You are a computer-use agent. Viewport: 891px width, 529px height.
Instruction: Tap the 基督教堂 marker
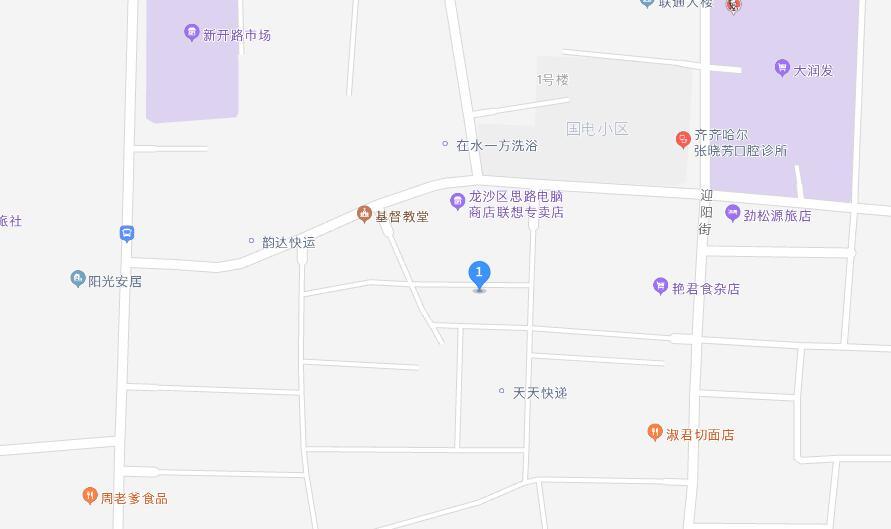[x=365, y=215]
